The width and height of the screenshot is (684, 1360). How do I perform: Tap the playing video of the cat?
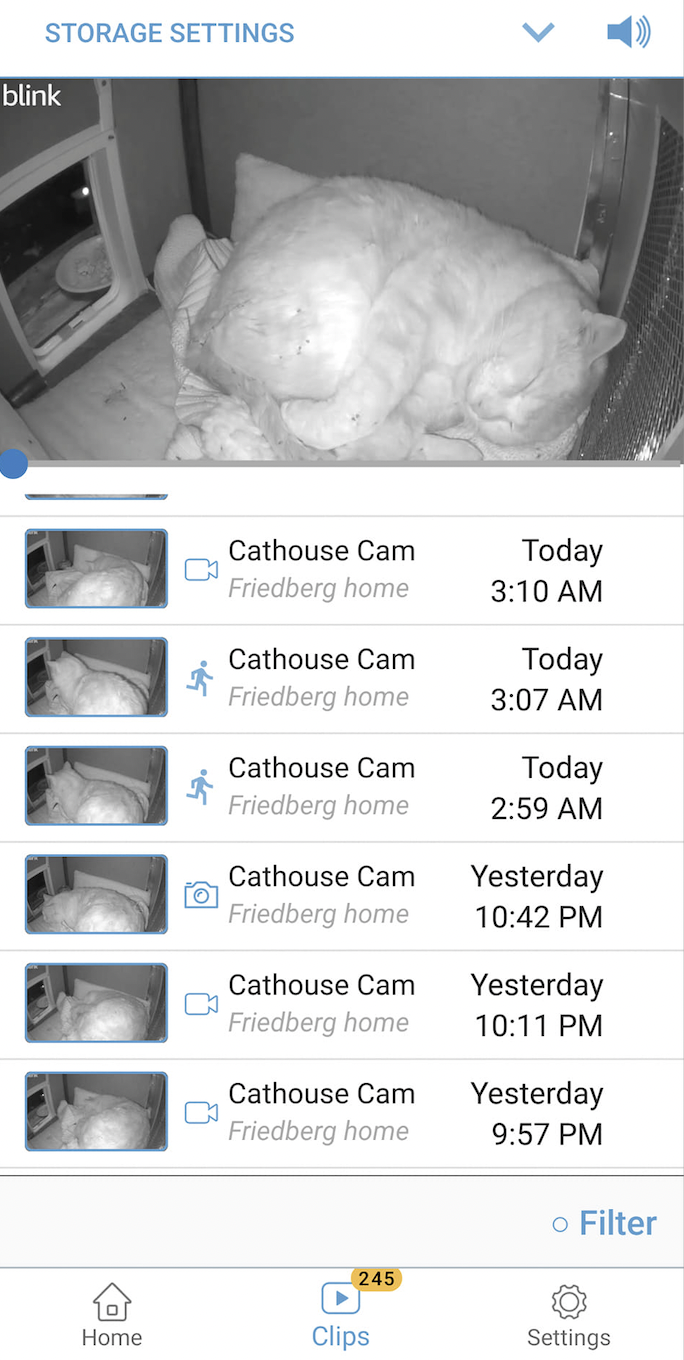click(x=342, y=270)
